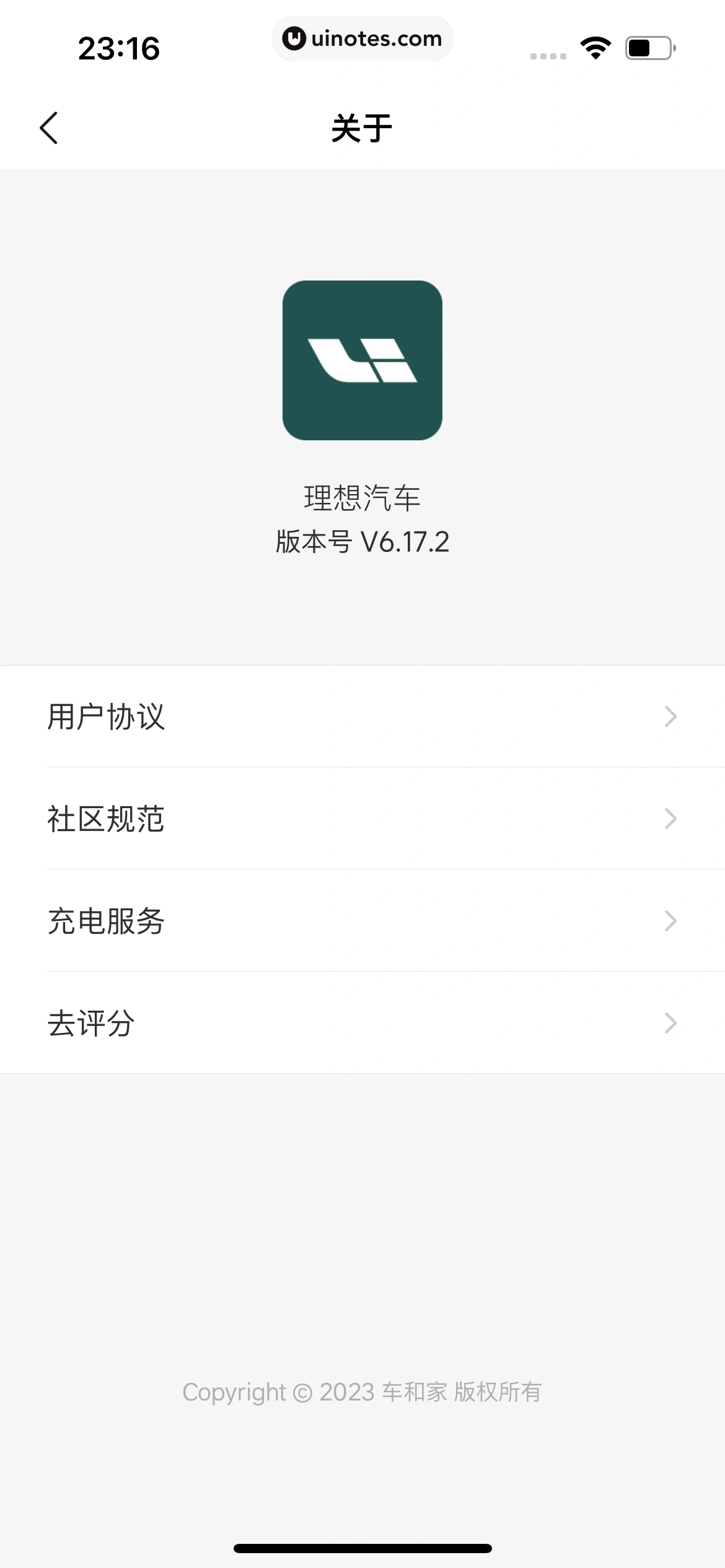This screenshot has width=725, height=1568.
Task: Click the 用户协议 row icon area
Action: pos(670,716)
